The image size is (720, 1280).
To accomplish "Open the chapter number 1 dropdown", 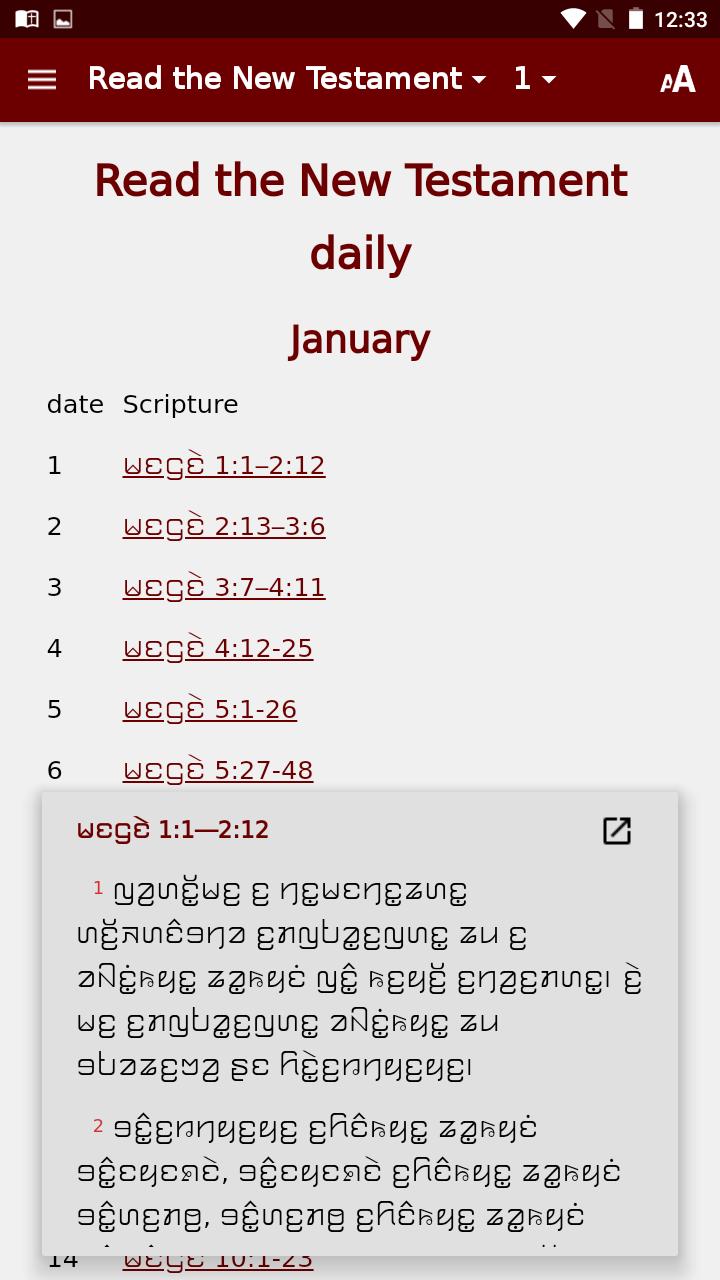I will click(535, 79).
